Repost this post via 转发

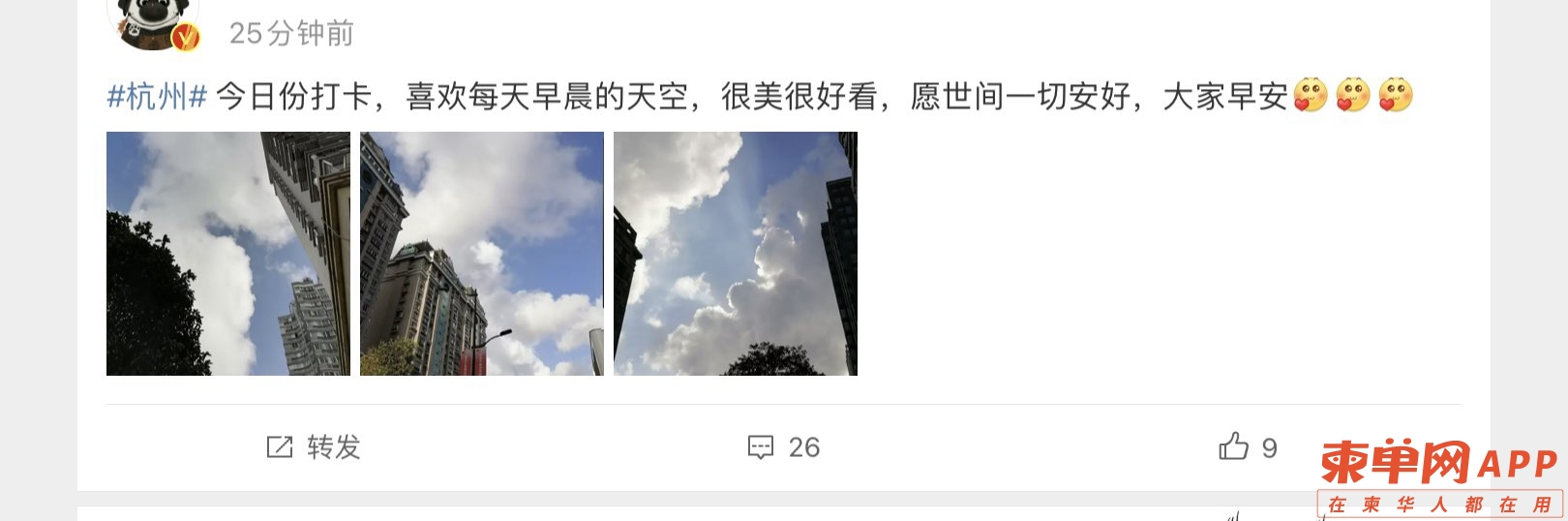[x=314, y=447]
